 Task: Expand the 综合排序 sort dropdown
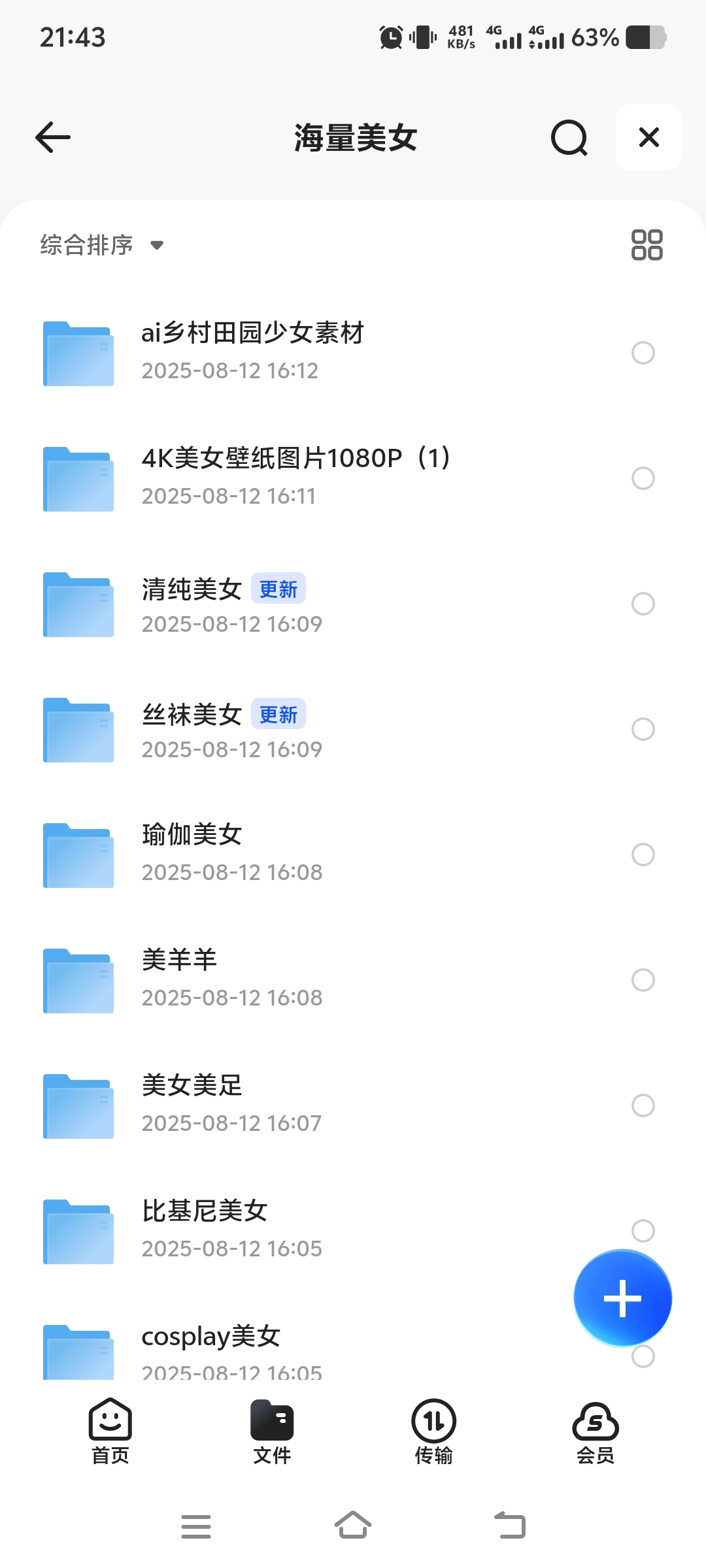tap(101, 245)
